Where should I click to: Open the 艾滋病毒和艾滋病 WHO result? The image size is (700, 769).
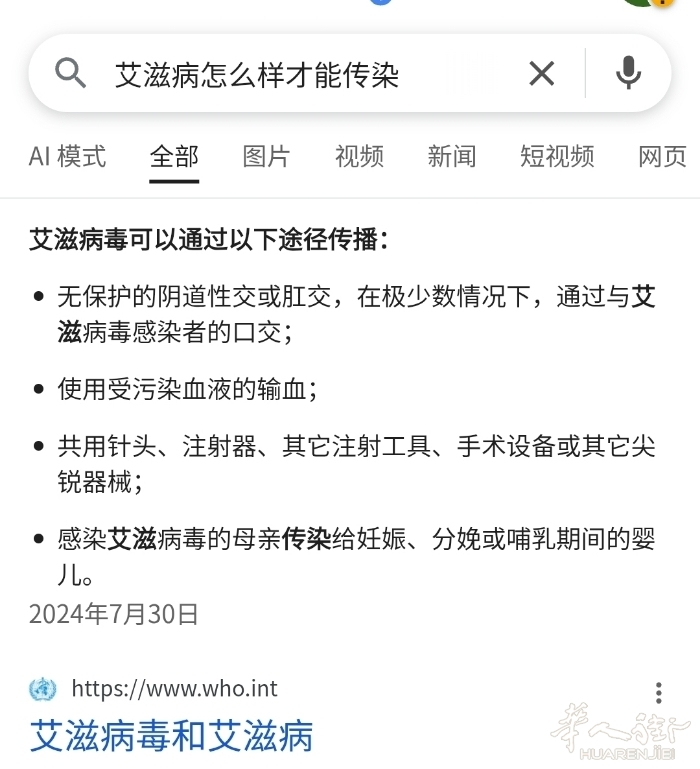171,735
